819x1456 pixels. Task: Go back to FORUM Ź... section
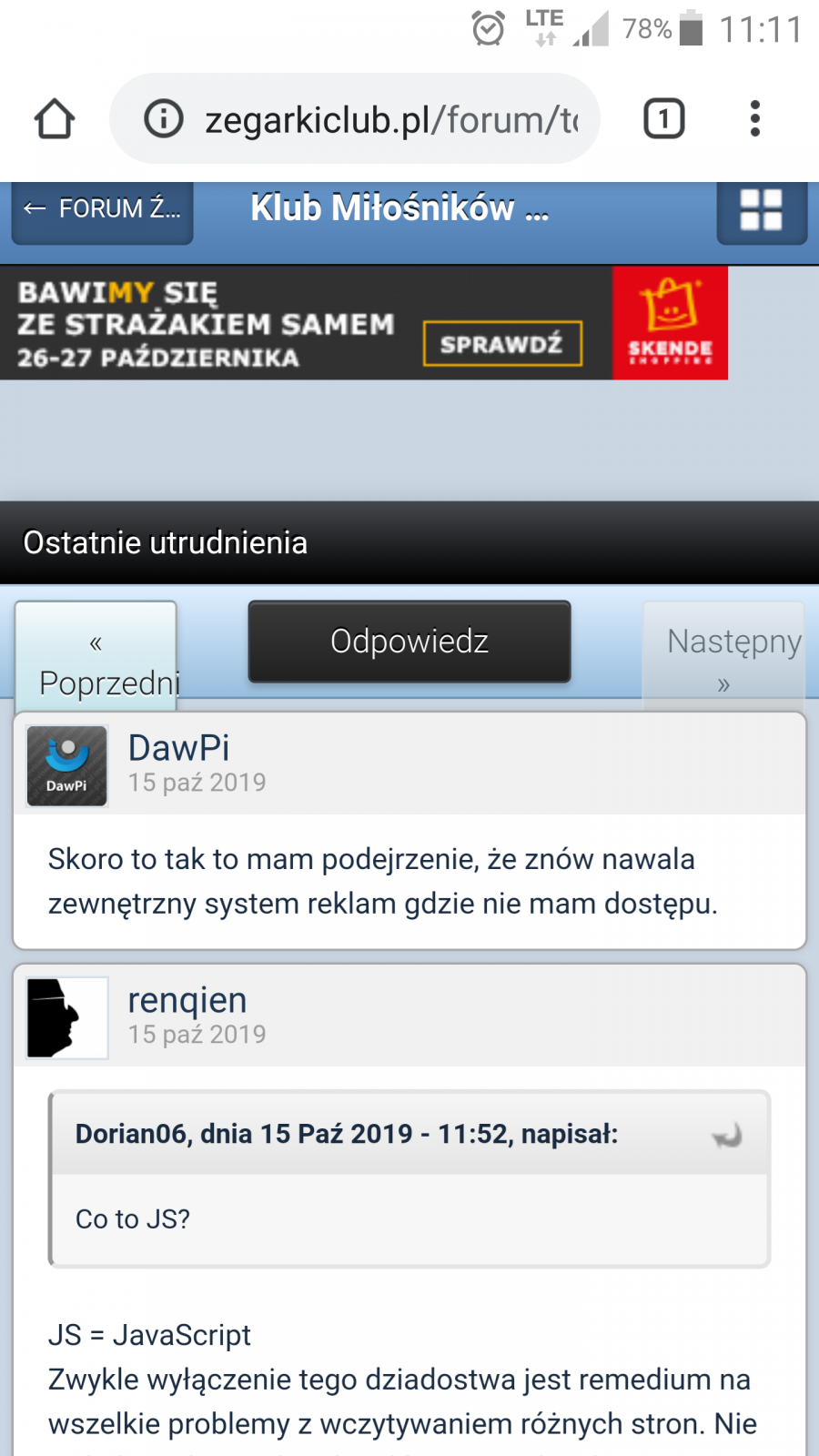coord(102,209)
